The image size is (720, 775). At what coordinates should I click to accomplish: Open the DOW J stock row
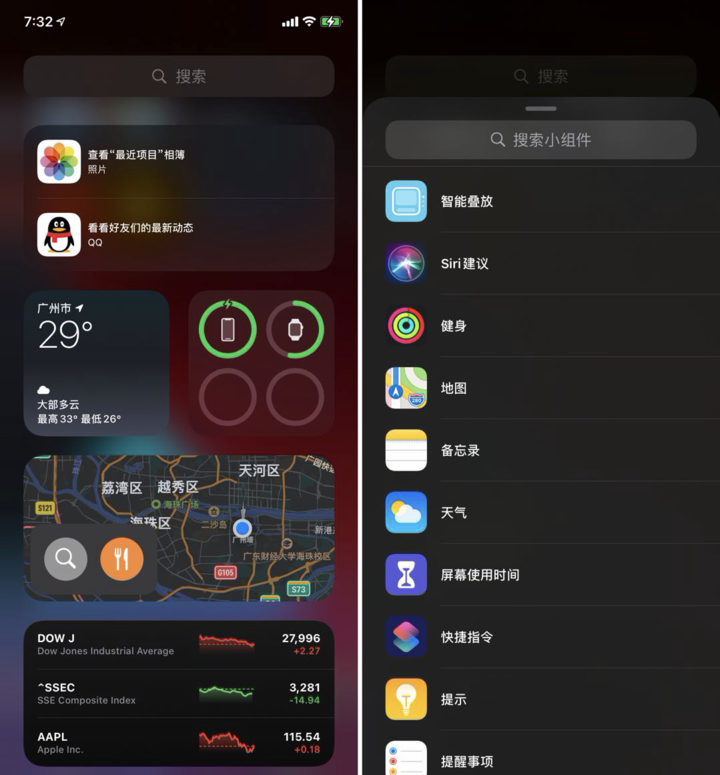(178, 644)
